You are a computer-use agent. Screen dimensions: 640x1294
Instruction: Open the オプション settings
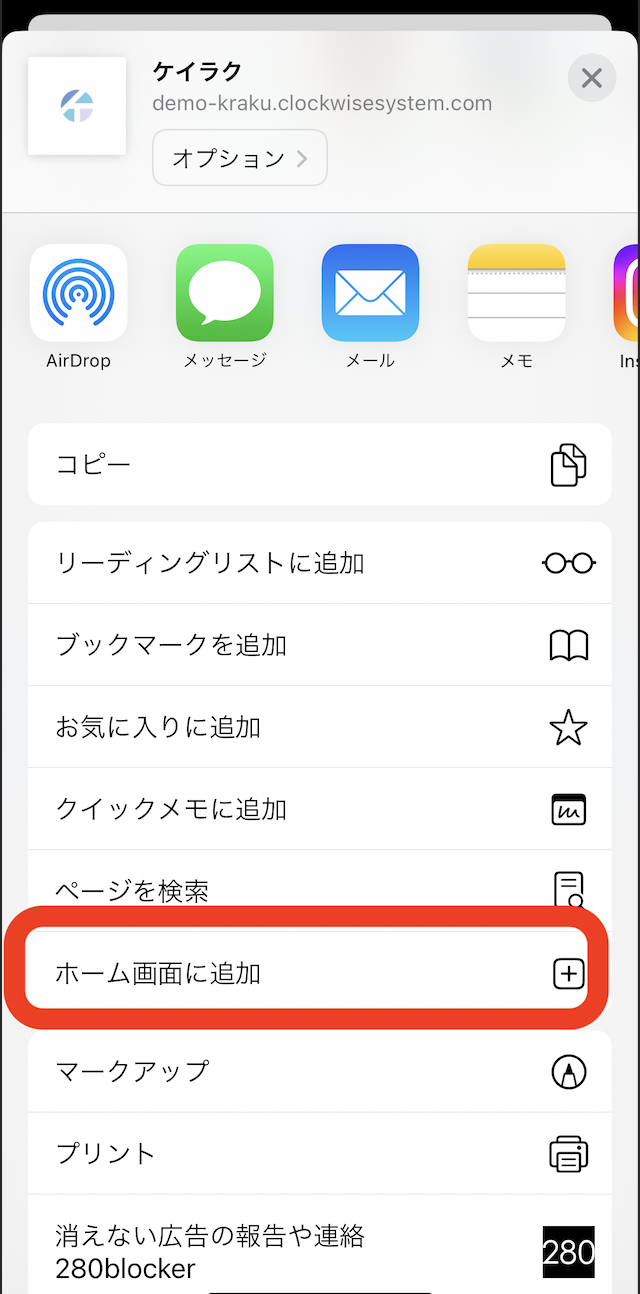point(240,158)
